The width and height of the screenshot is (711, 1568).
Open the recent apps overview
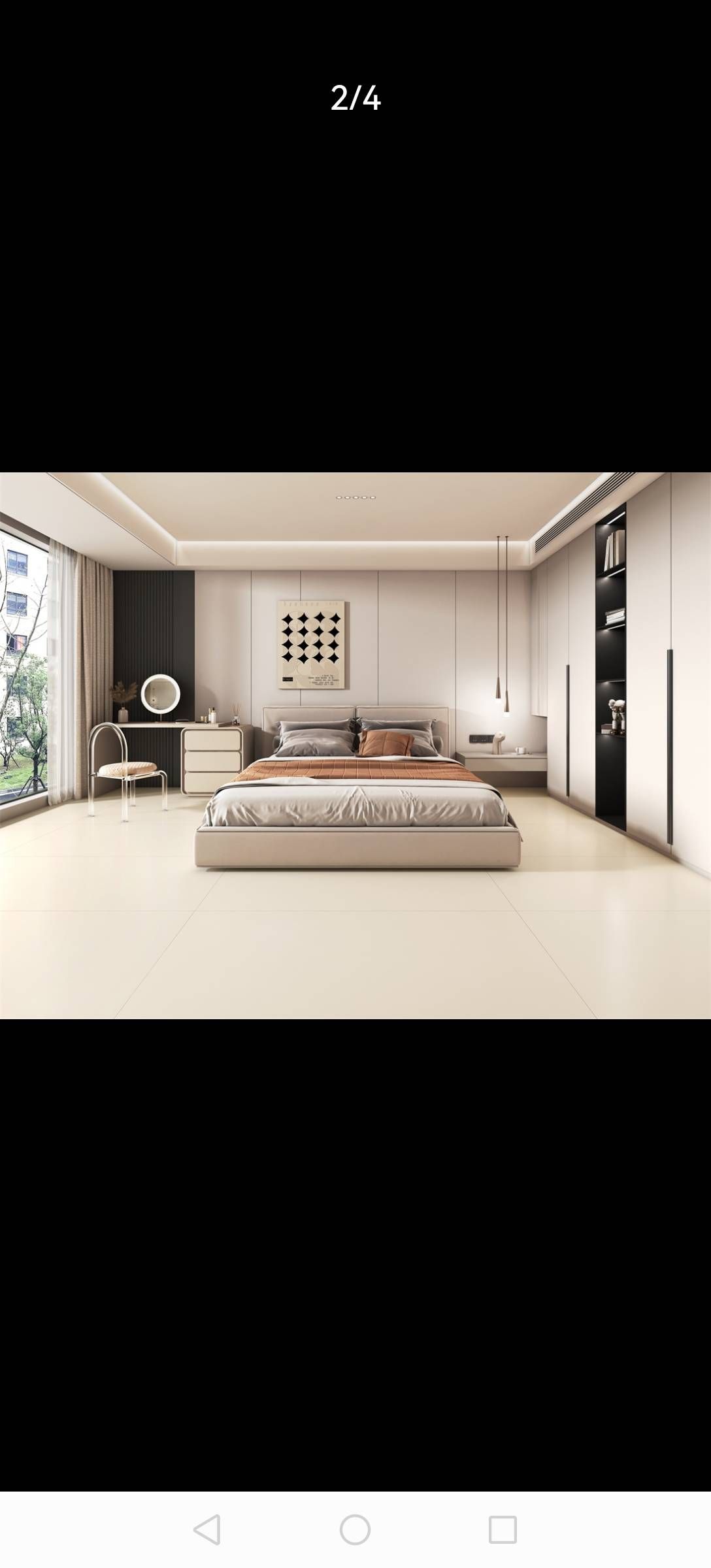[x=503, y=1530]
